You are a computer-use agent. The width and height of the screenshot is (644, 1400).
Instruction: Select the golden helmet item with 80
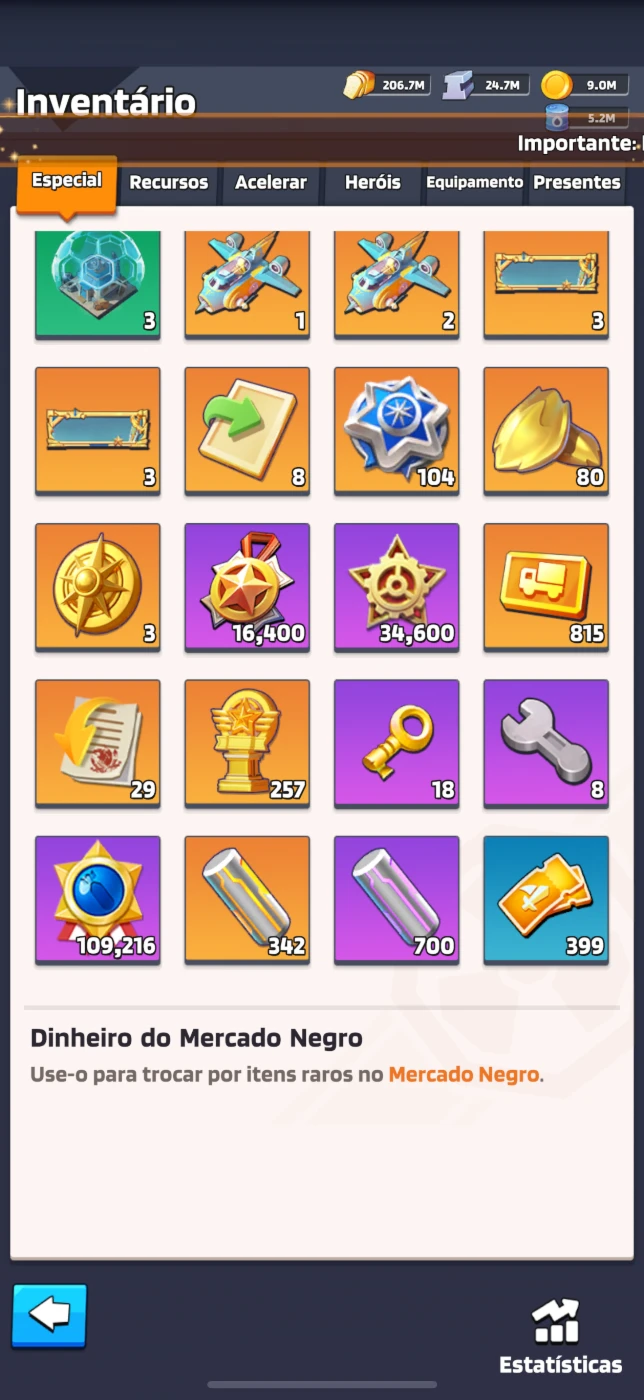tap(546, 431)
